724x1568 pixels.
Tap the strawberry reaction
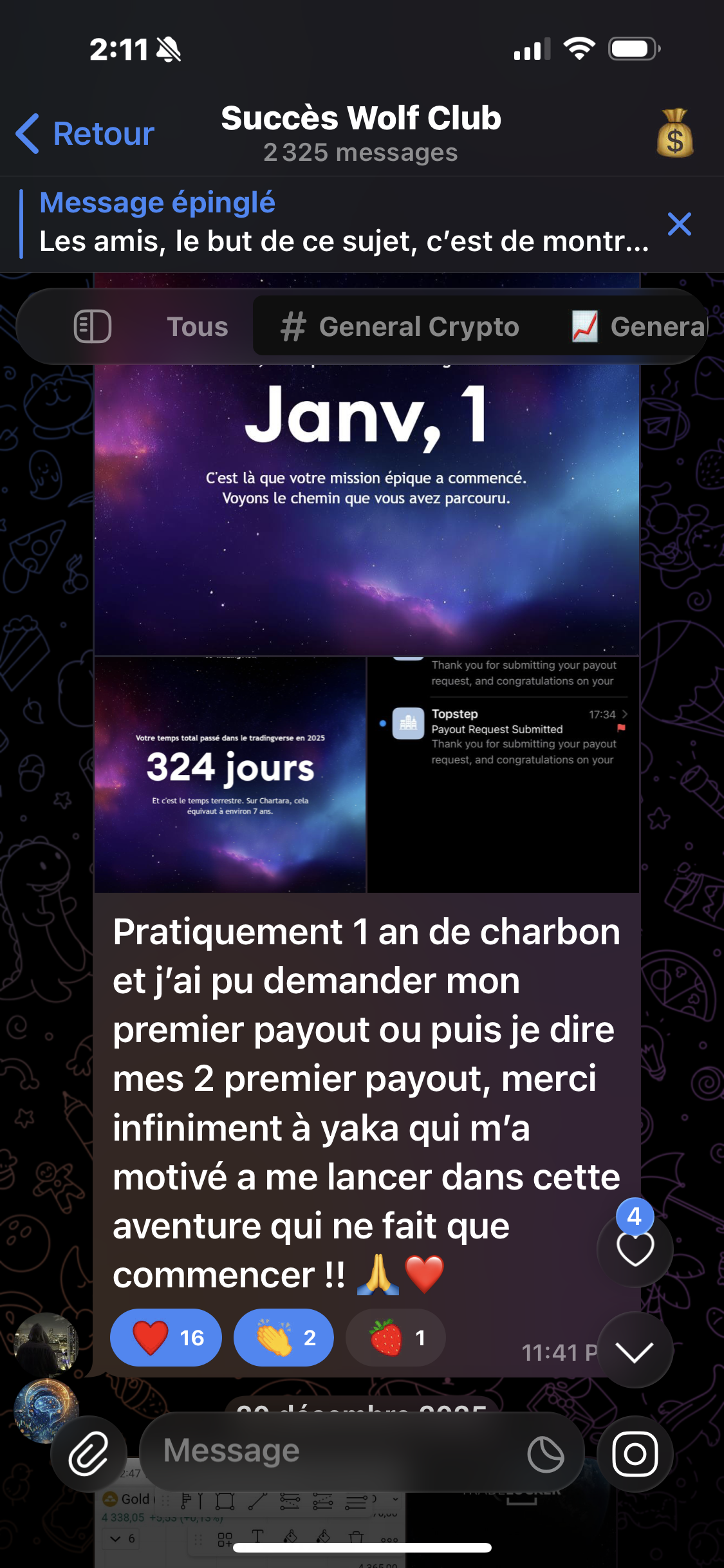(395, 1338)
